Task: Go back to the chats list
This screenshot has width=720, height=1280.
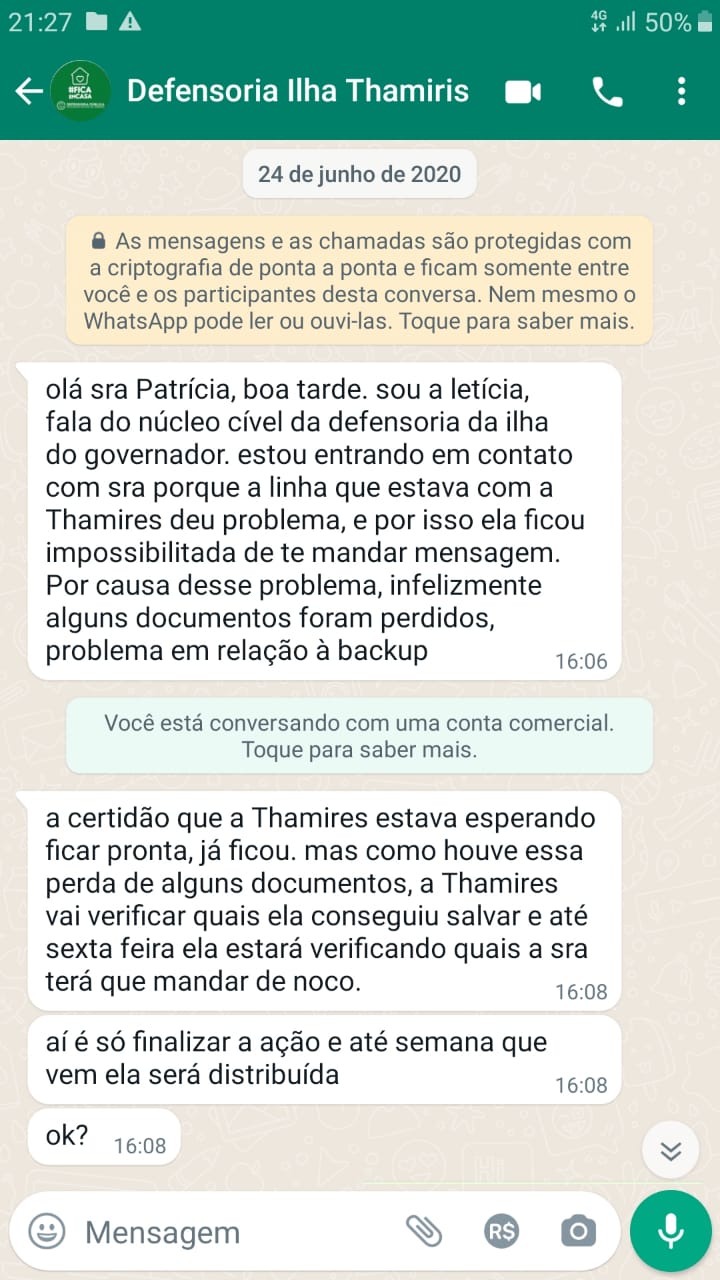Action: point(28,92)
